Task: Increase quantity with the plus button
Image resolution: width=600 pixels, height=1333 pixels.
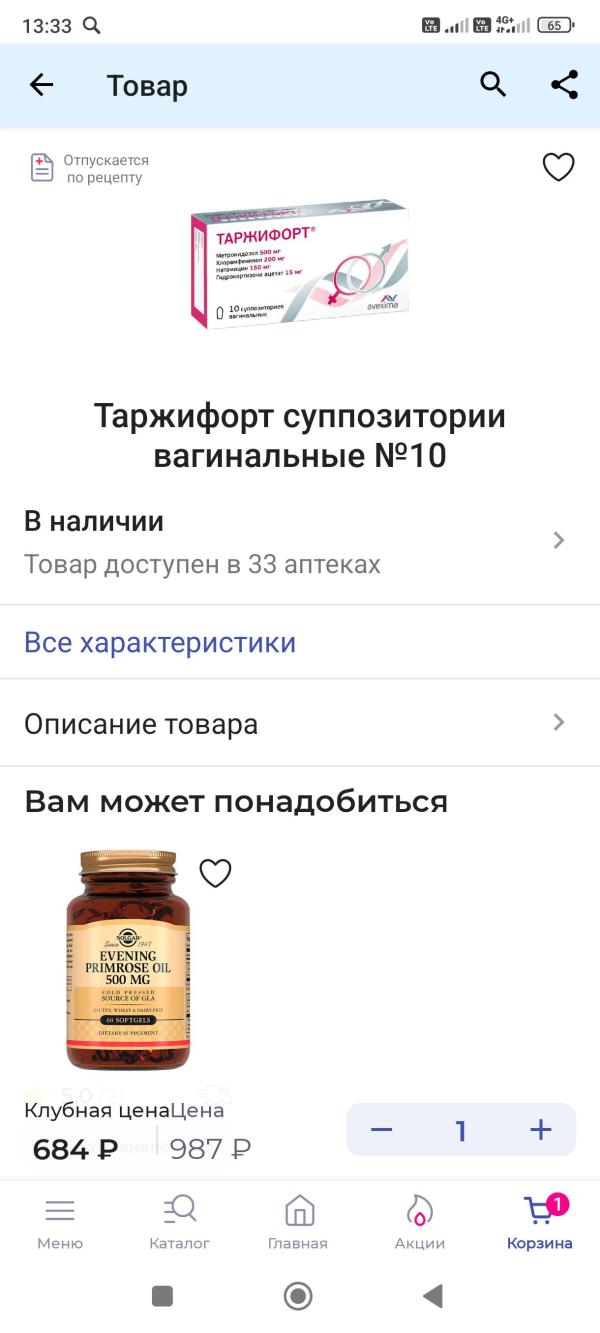Action: point(541,1130)
